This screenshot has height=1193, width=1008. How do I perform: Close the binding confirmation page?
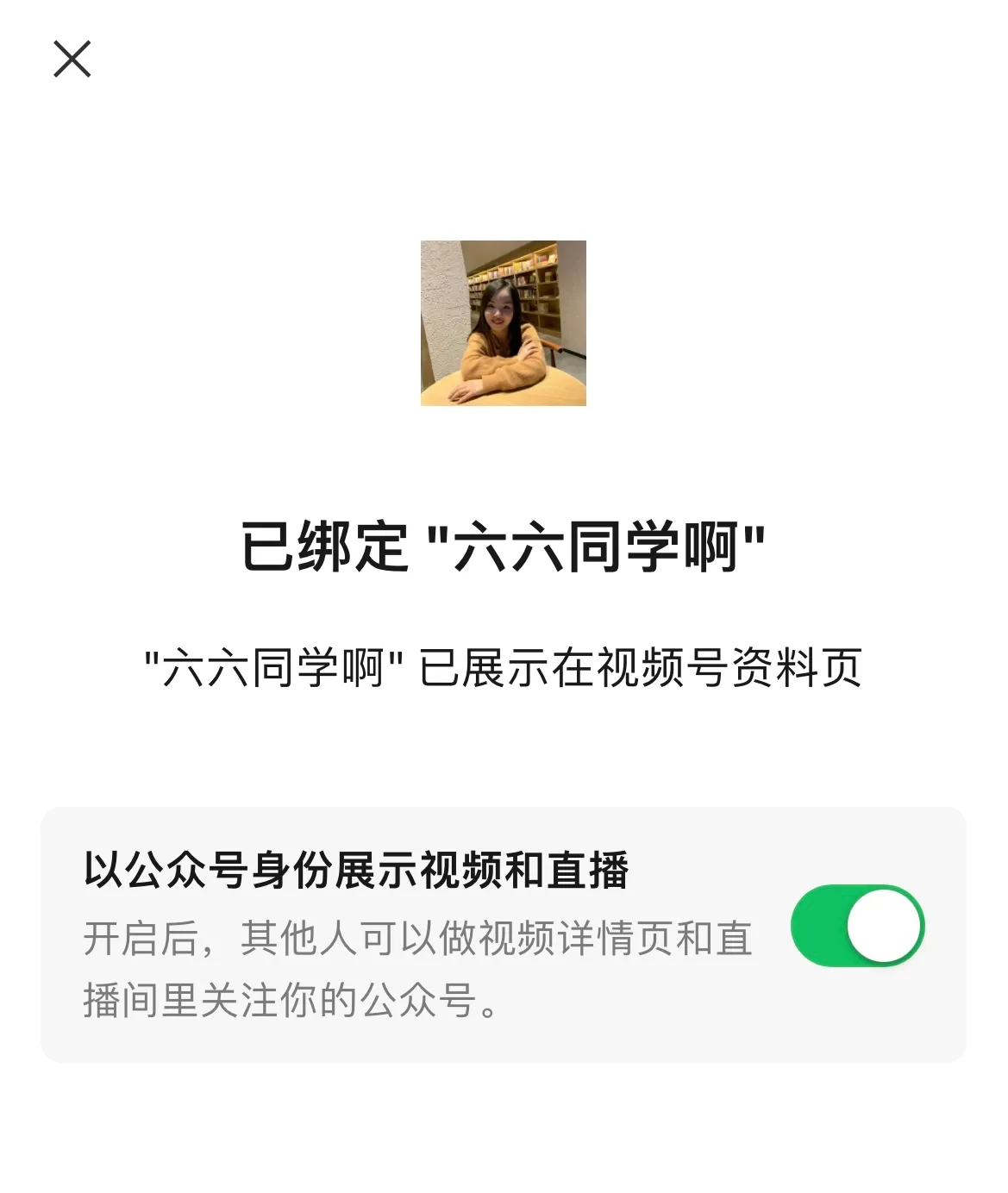72,59
